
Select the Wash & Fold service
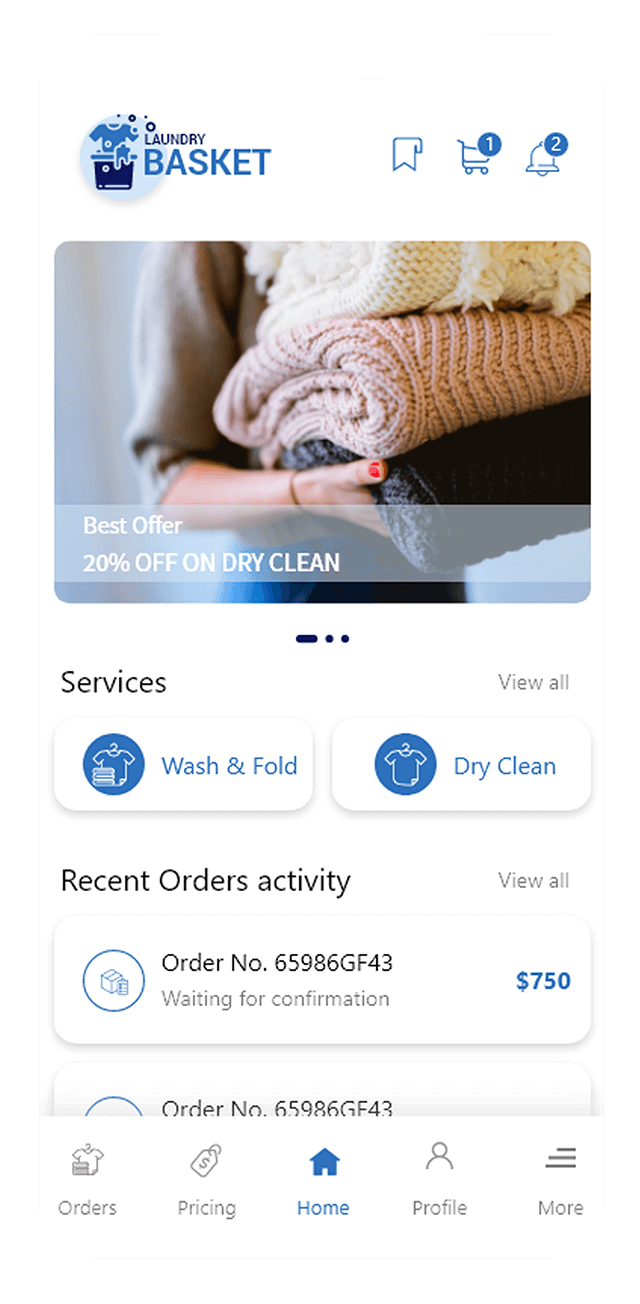tap(184, 765)
